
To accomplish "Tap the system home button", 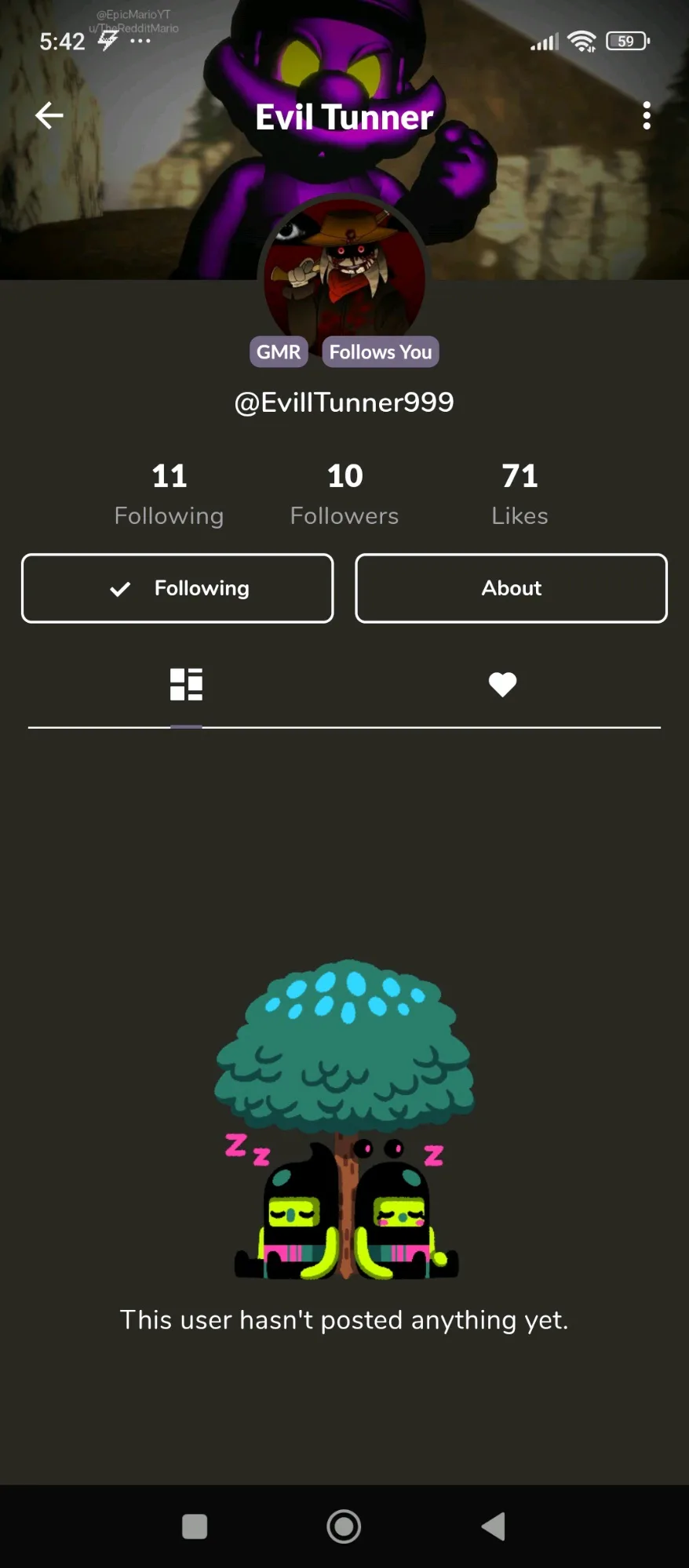I will (x=344, y=1526).
